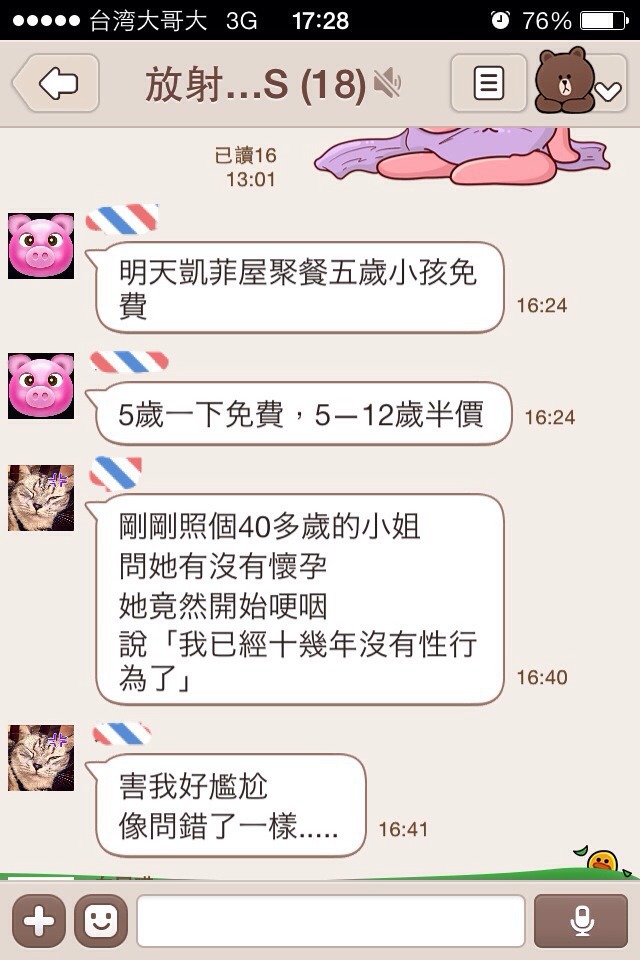The height and width of the screenshot is (960, 640).
Task: Open pig avatar beside 5歲一下免費 message
Action: coord(41,386)
